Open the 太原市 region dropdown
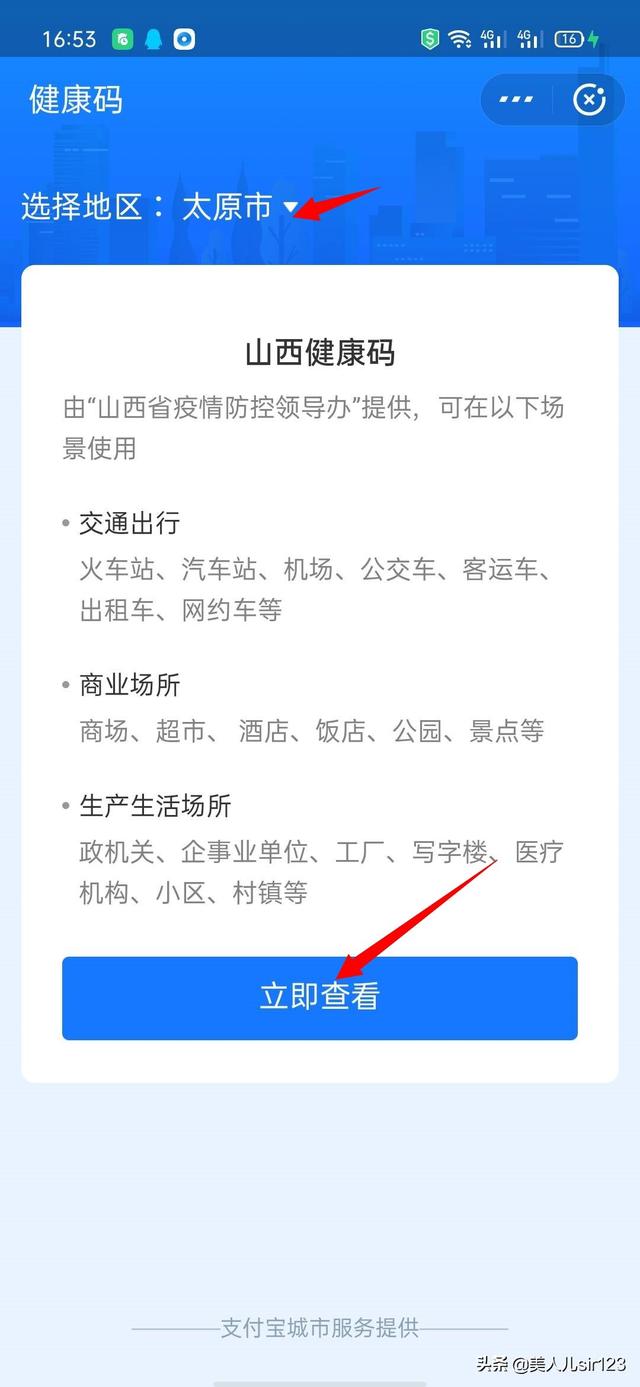The height and width of the screenshot is (1387, 640). [x=238, y=207]
